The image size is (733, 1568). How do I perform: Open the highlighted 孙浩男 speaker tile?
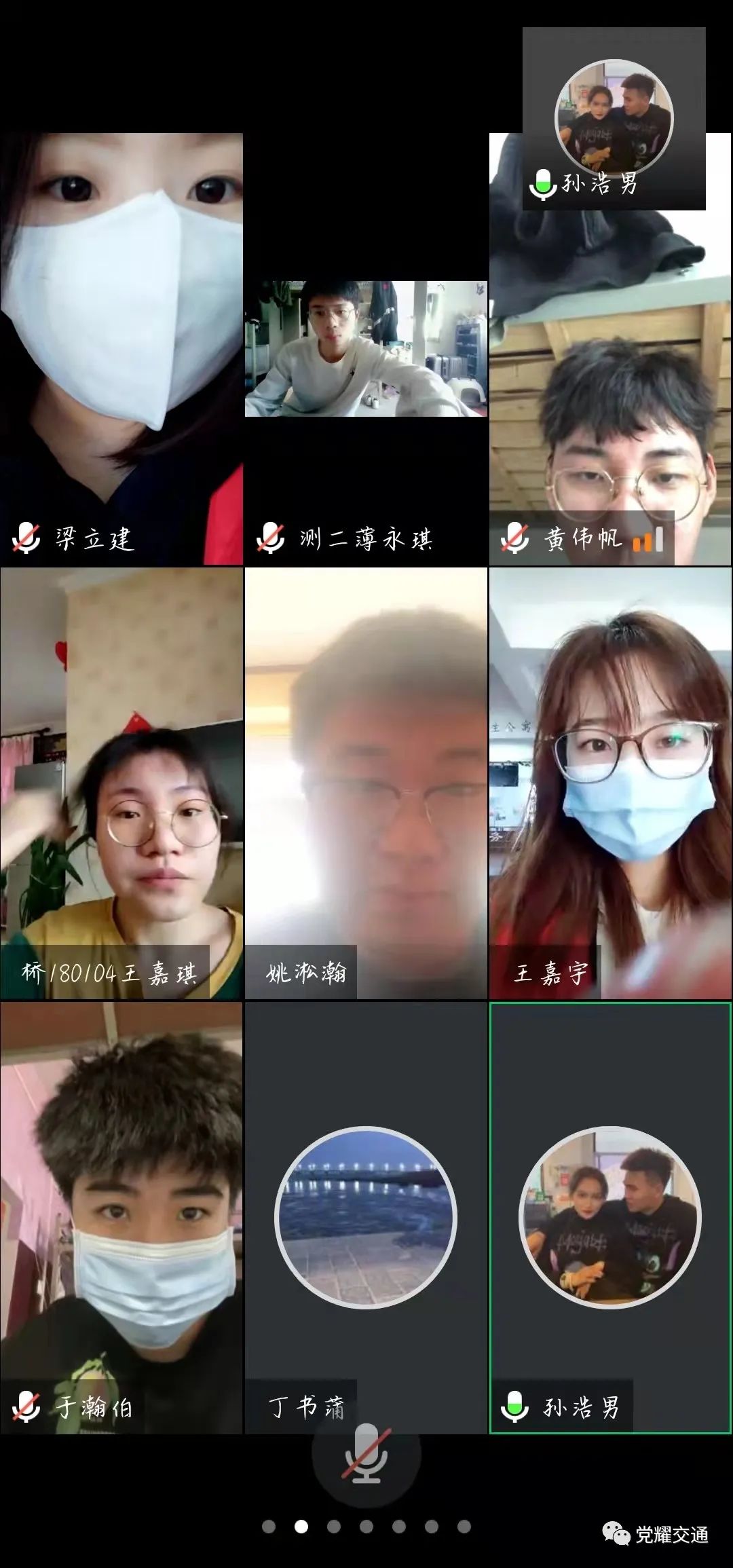click(x=611, y=1215)
